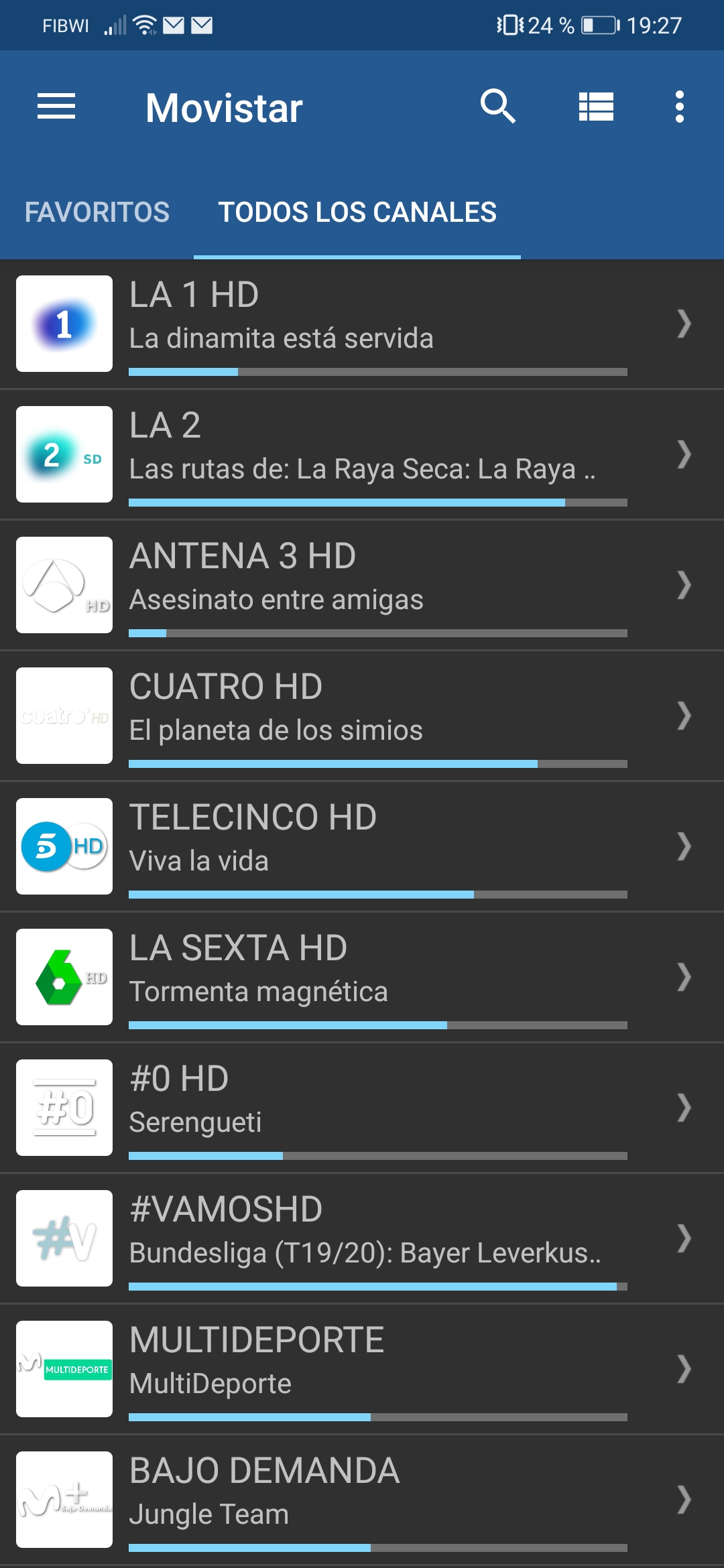Open #0 HD showing Serengueti
Image resolution: width=724 pixels, height=1568 pixels.
point(362,1108)
